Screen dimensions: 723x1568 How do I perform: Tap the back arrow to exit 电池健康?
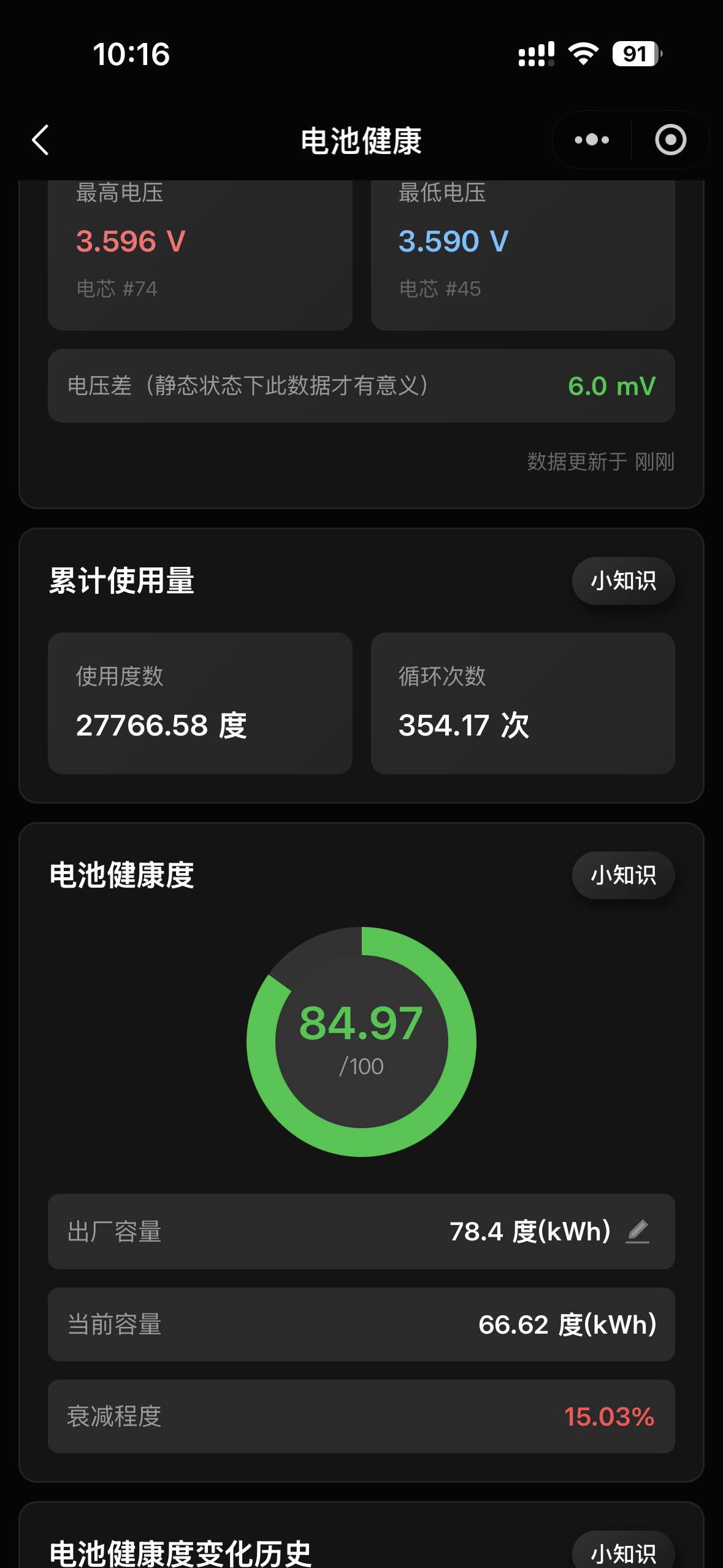click(40, 140)
